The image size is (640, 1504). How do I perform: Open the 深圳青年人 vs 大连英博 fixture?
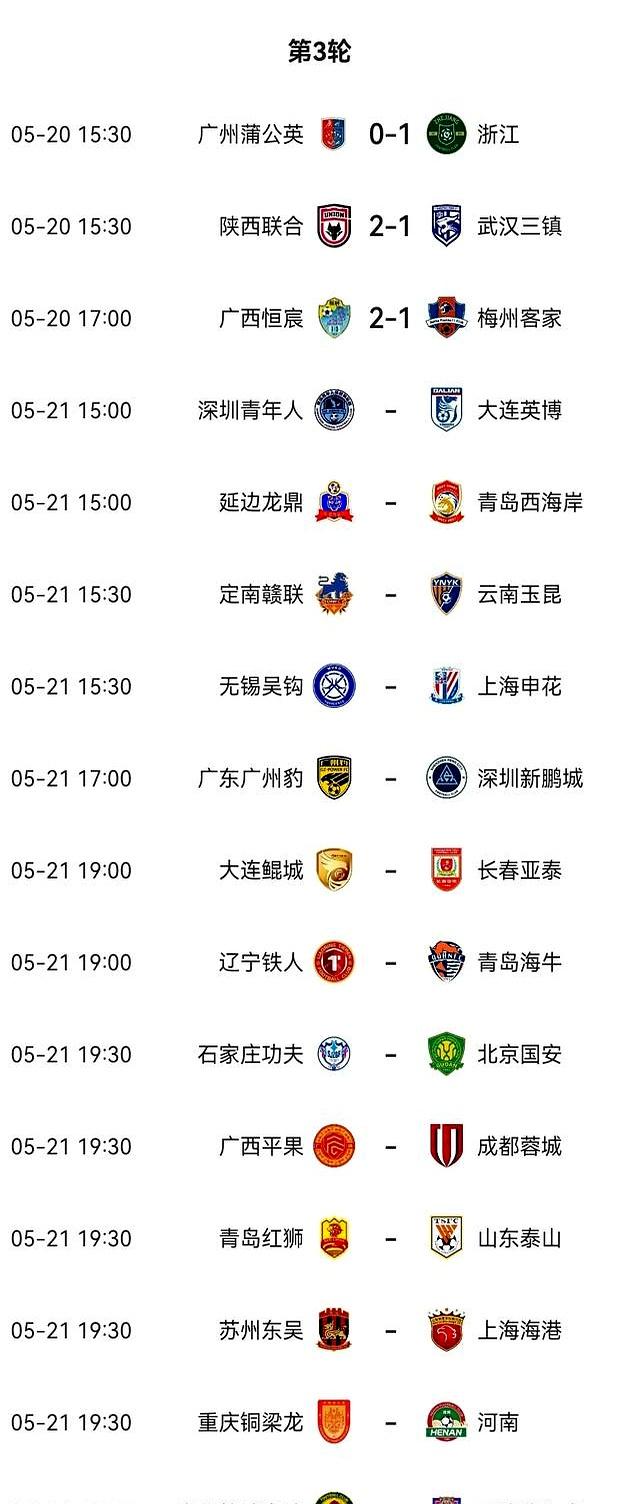390,410
